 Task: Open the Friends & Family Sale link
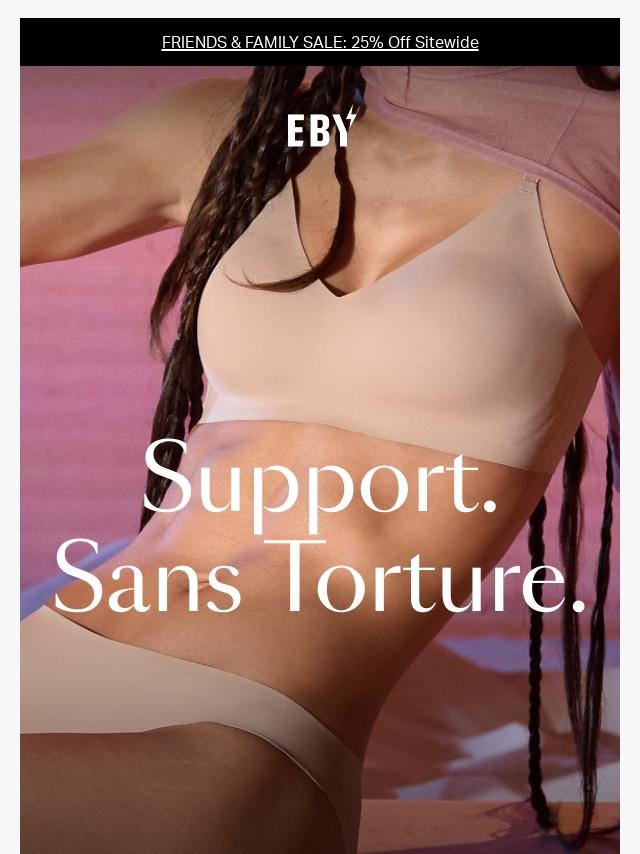[320, 42]
